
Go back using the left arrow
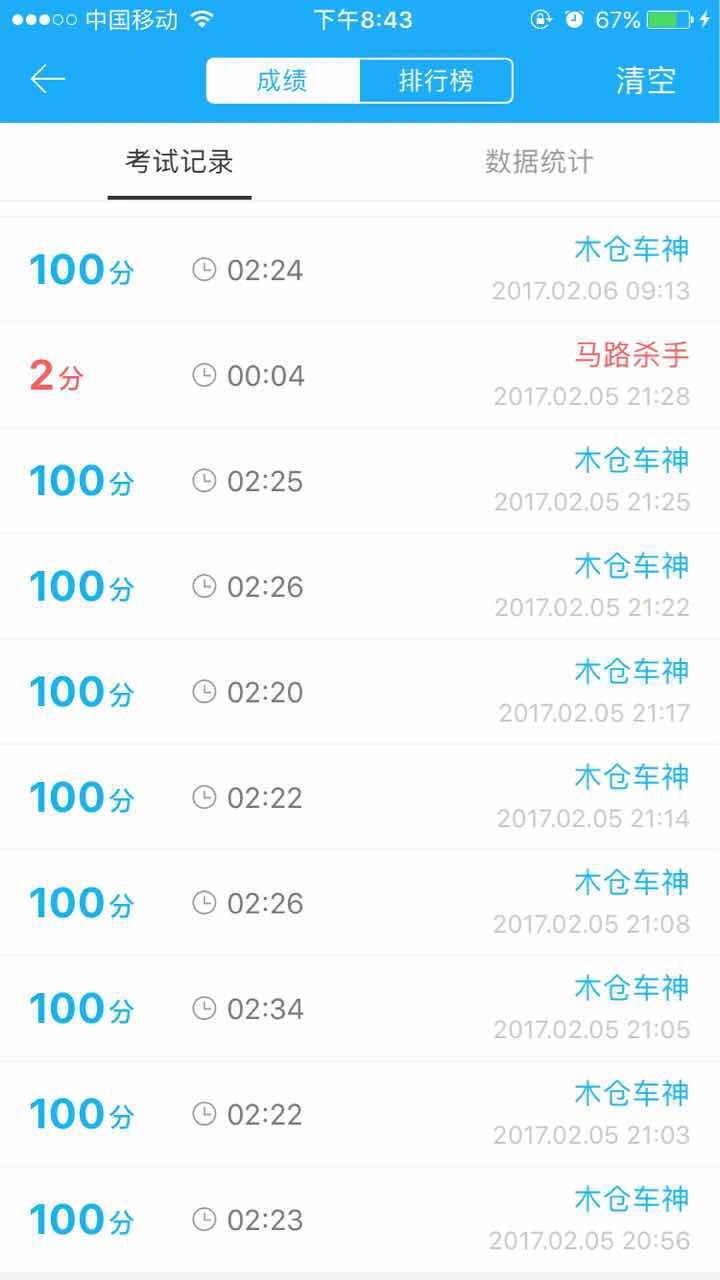(47, 80)
